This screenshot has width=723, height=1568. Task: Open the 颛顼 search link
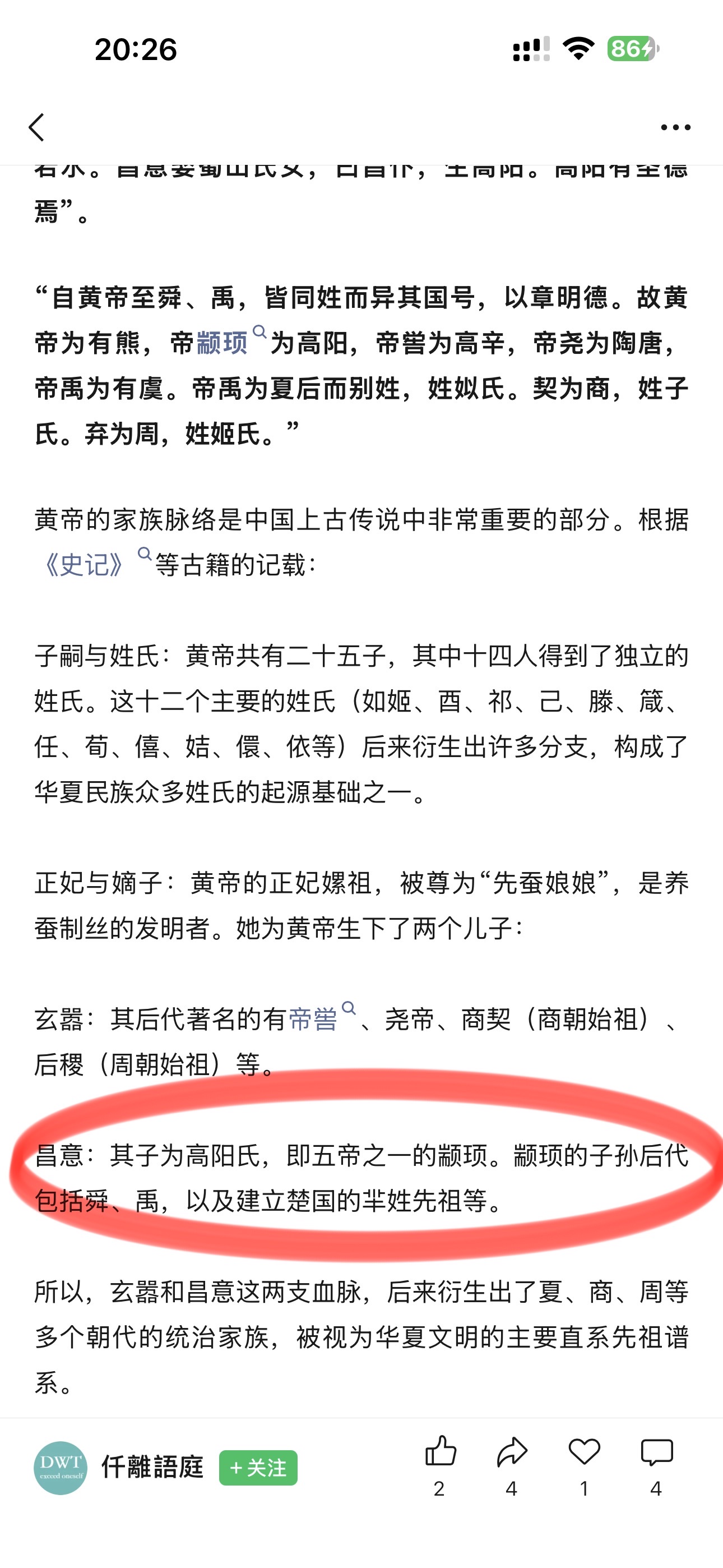[x=222, y=343]
